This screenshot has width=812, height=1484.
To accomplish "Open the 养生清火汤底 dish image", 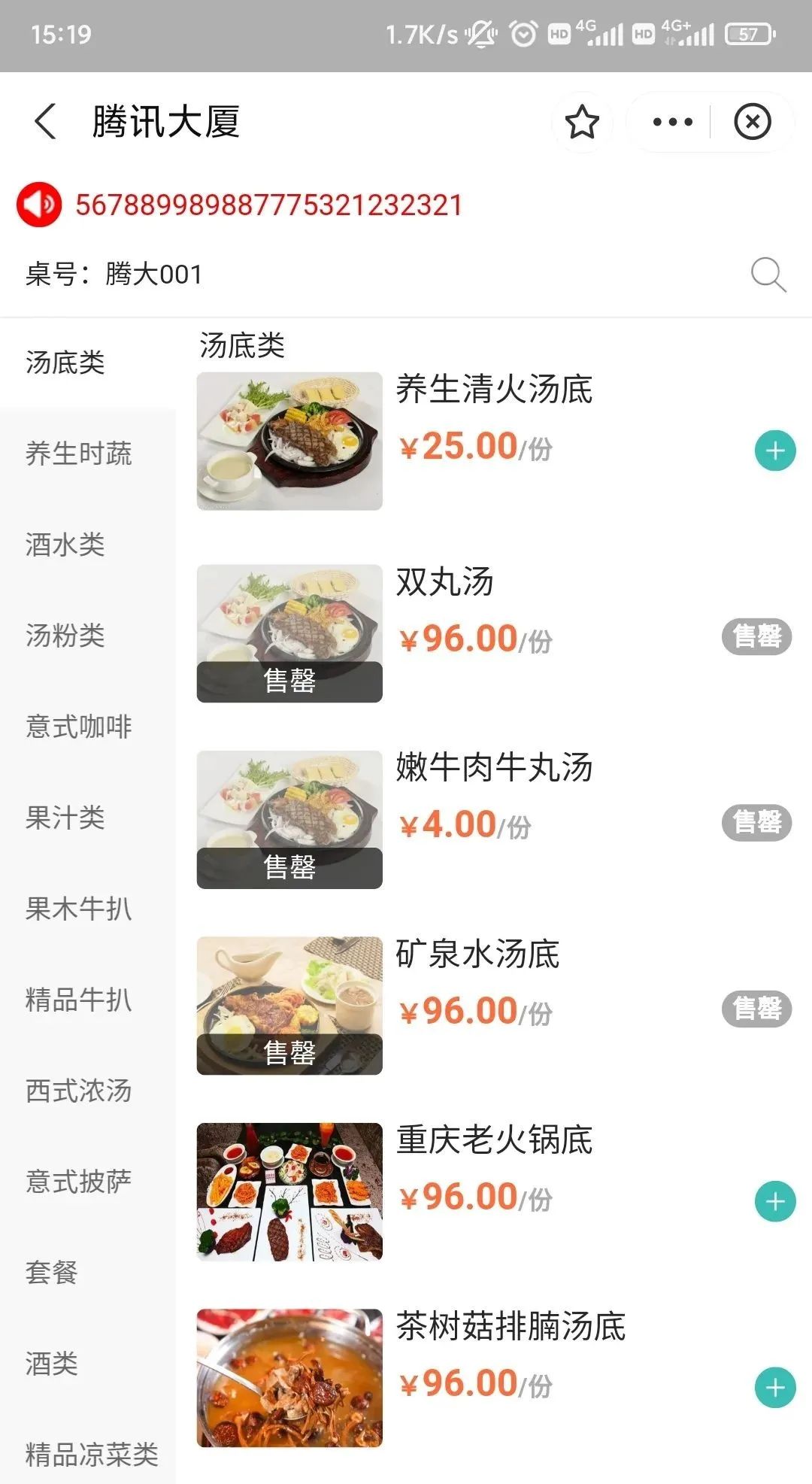I will coord(289,441).
